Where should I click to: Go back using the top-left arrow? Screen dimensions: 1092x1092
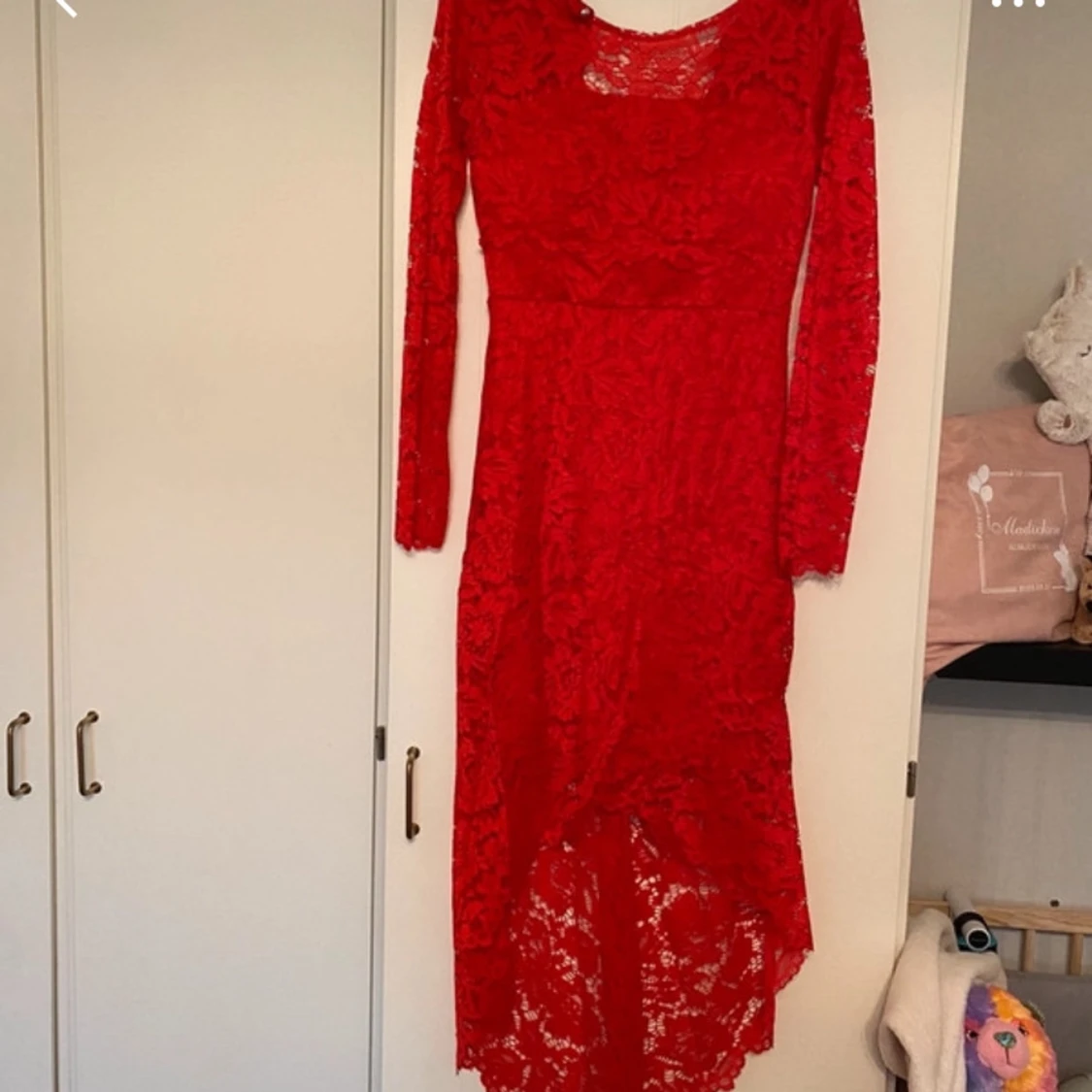64,6
